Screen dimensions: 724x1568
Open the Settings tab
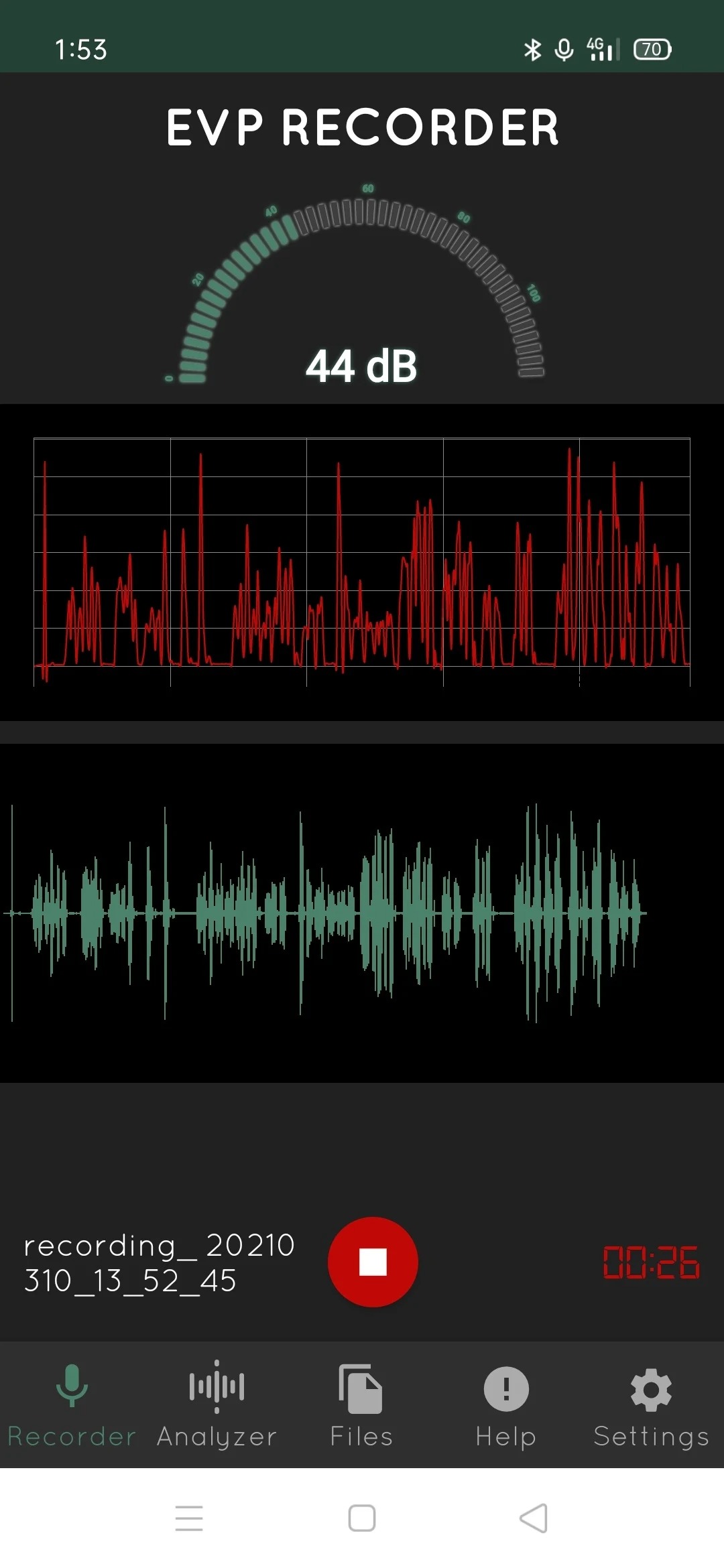652,1404
